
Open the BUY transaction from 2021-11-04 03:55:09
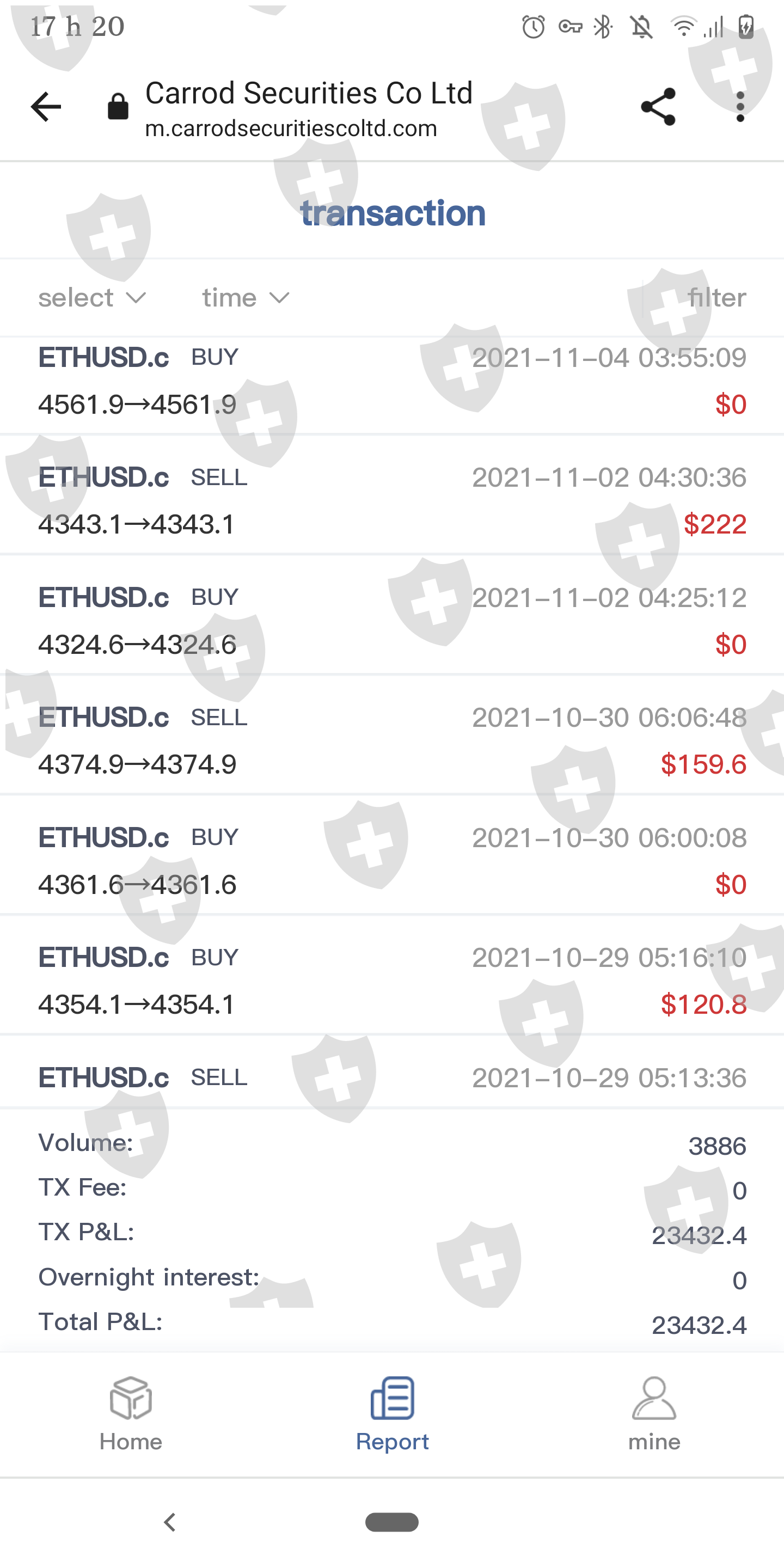click(392, 381)
